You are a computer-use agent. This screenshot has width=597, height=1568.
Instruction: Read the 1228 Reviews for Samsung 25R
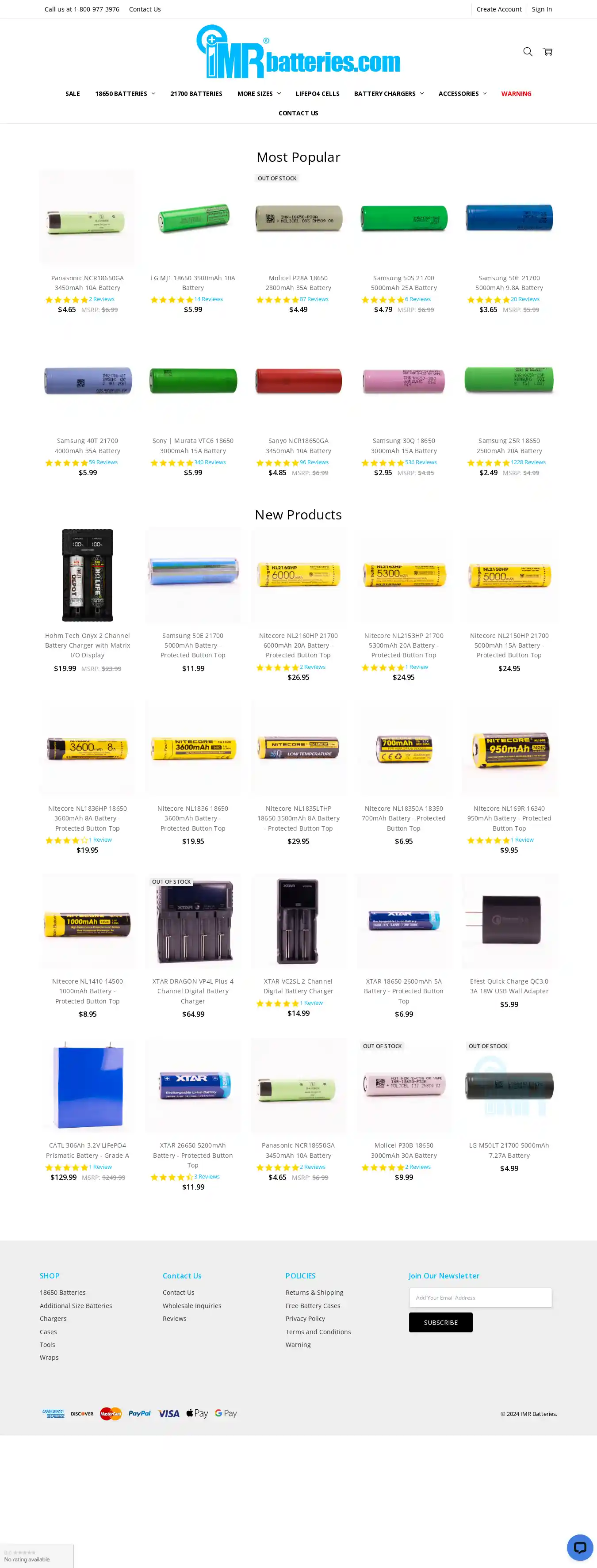pos(528,462)
